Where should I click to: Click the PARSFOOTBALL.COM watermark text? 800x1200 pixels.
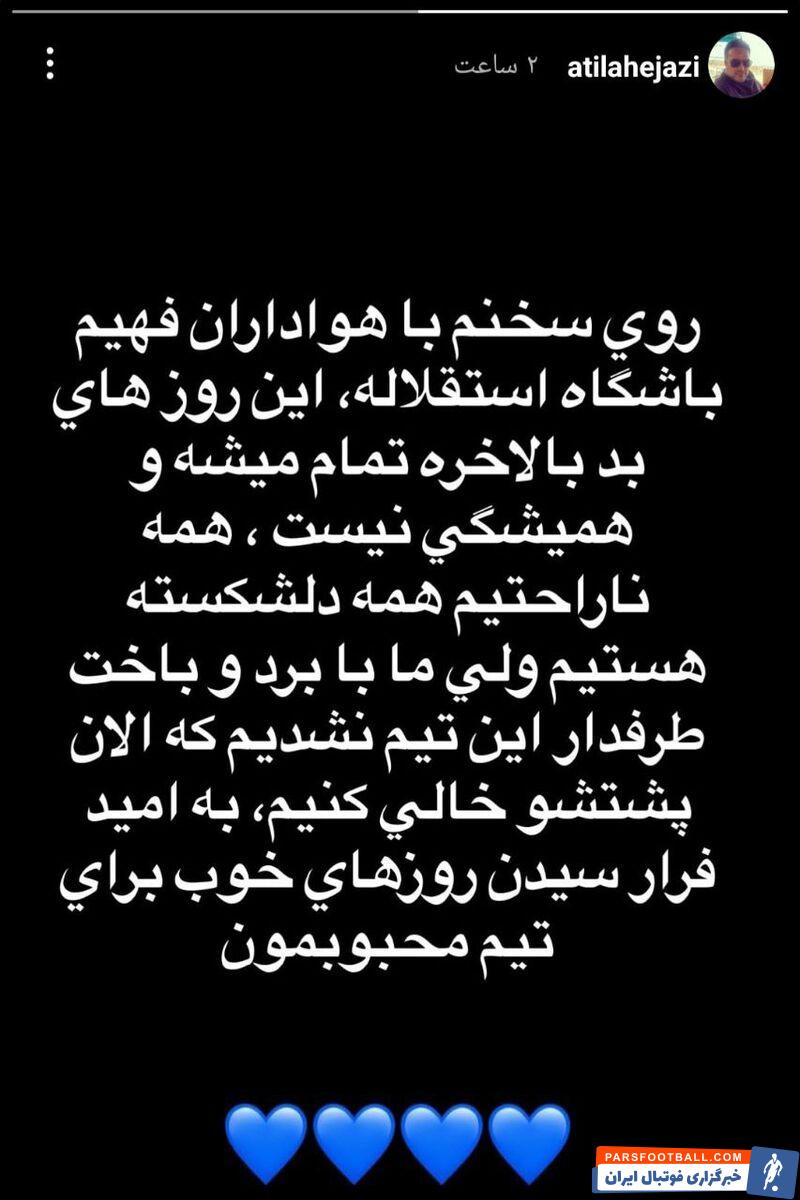pos(672,1155)
